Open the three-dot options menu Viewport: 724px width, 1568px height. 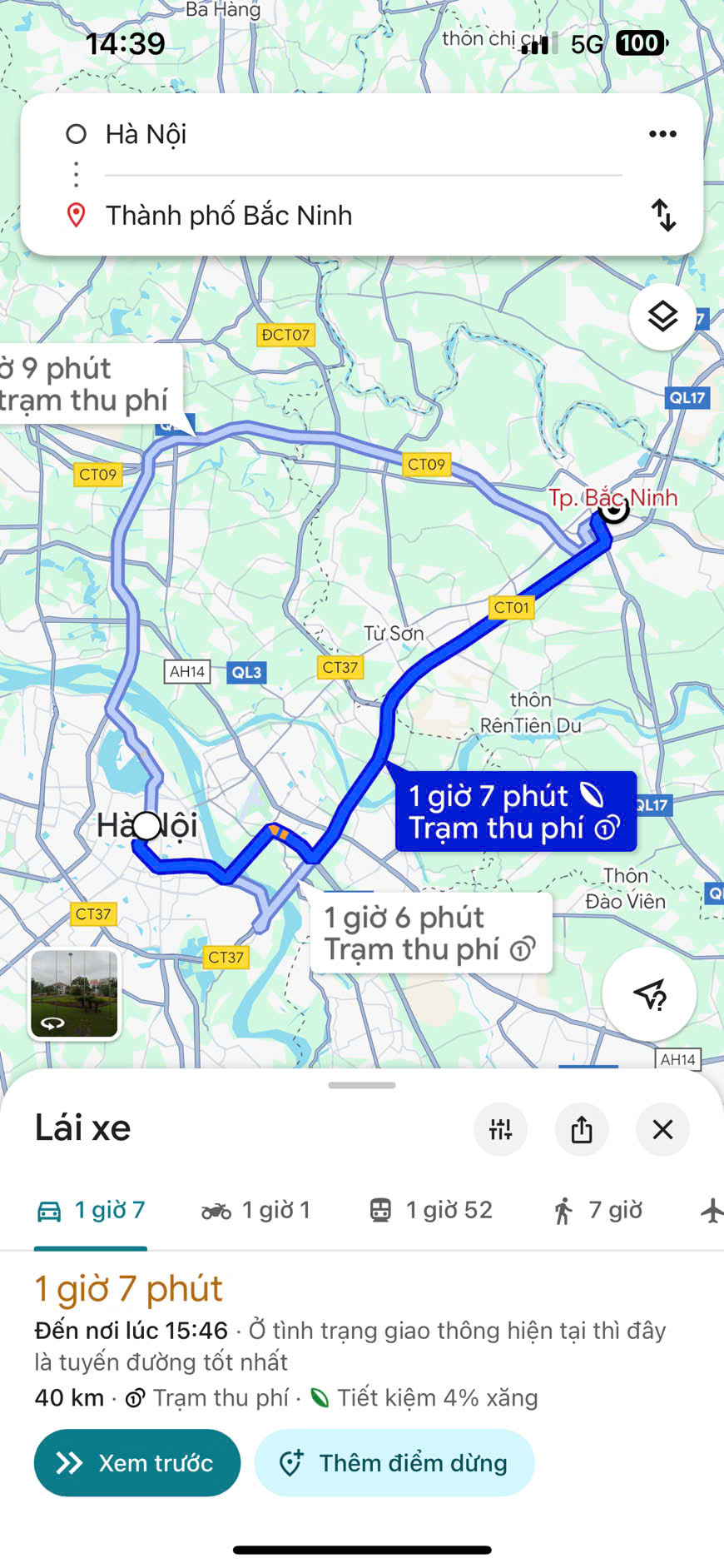pos(662,134)
